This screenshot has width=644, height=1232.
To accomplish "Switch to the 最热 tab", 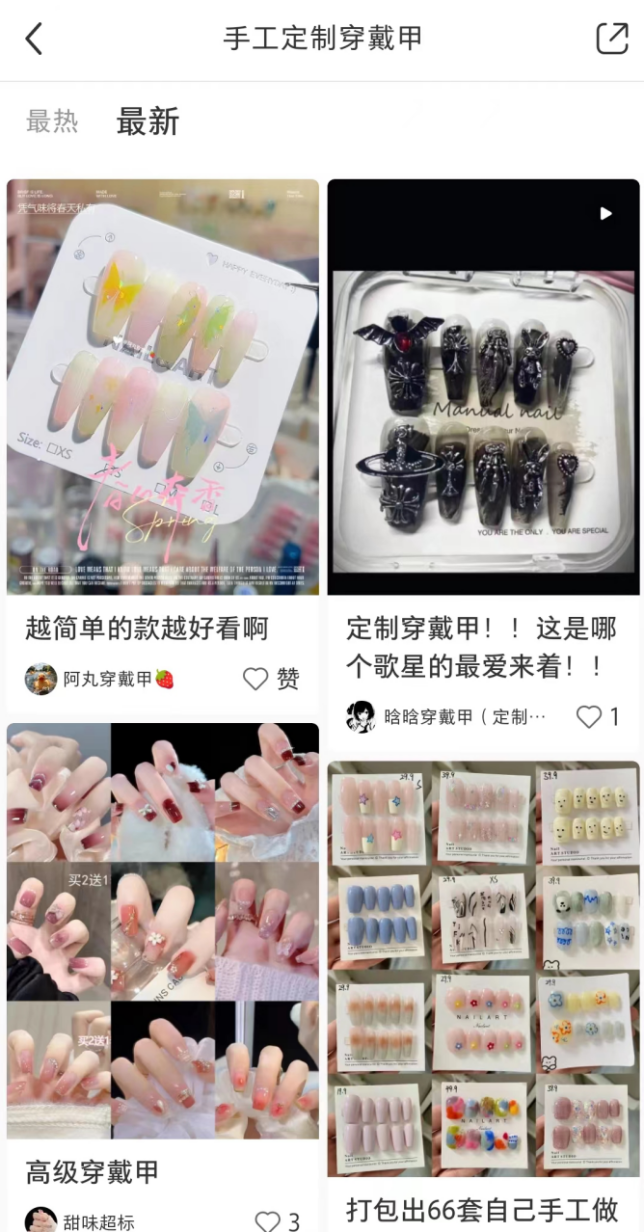I will click(x=52, y=122).
